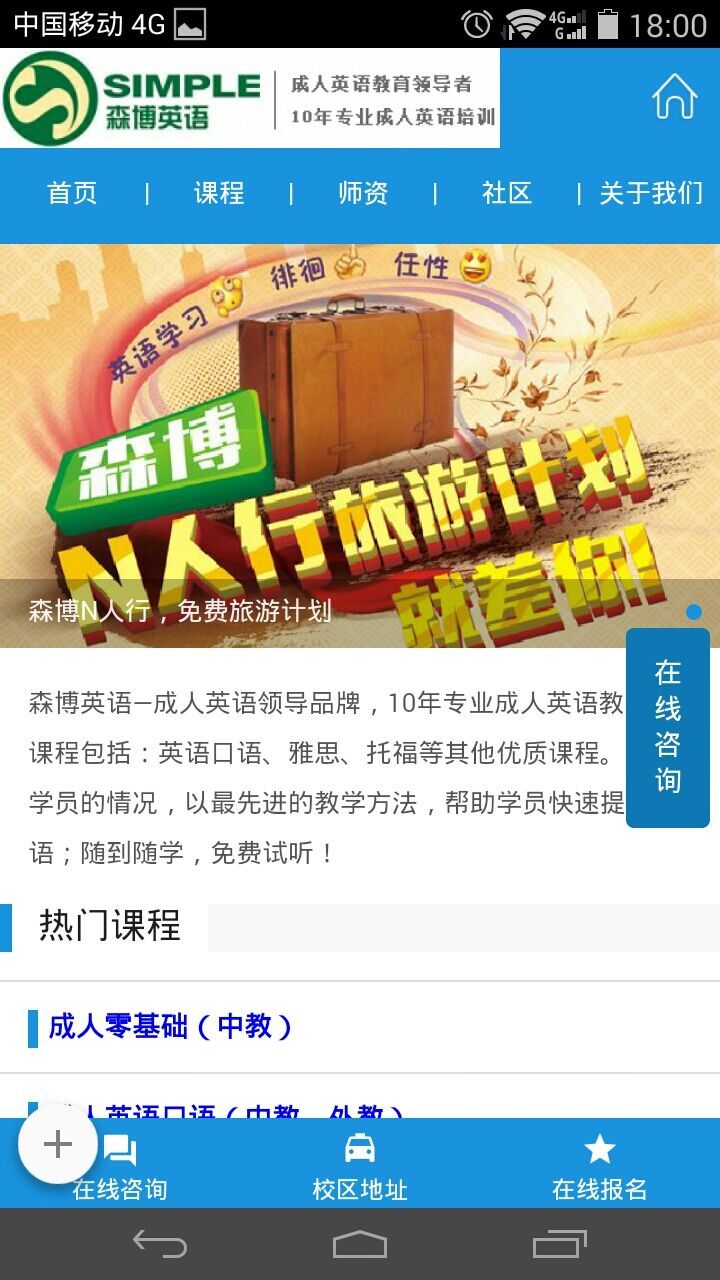
Task: Open the 成人零基础（中教）course
Action: 170,1027
